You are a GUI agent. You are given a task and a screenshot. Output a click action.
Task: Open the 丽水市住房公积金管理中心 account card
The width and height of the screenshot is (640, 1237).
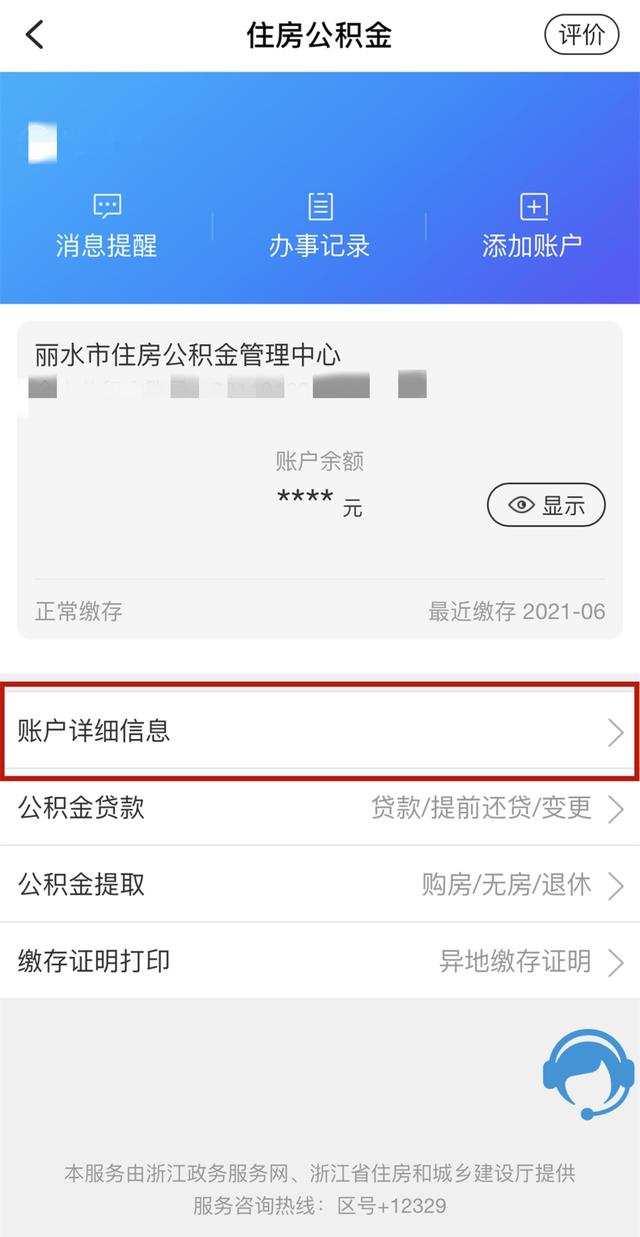click(x=320, y=479)
